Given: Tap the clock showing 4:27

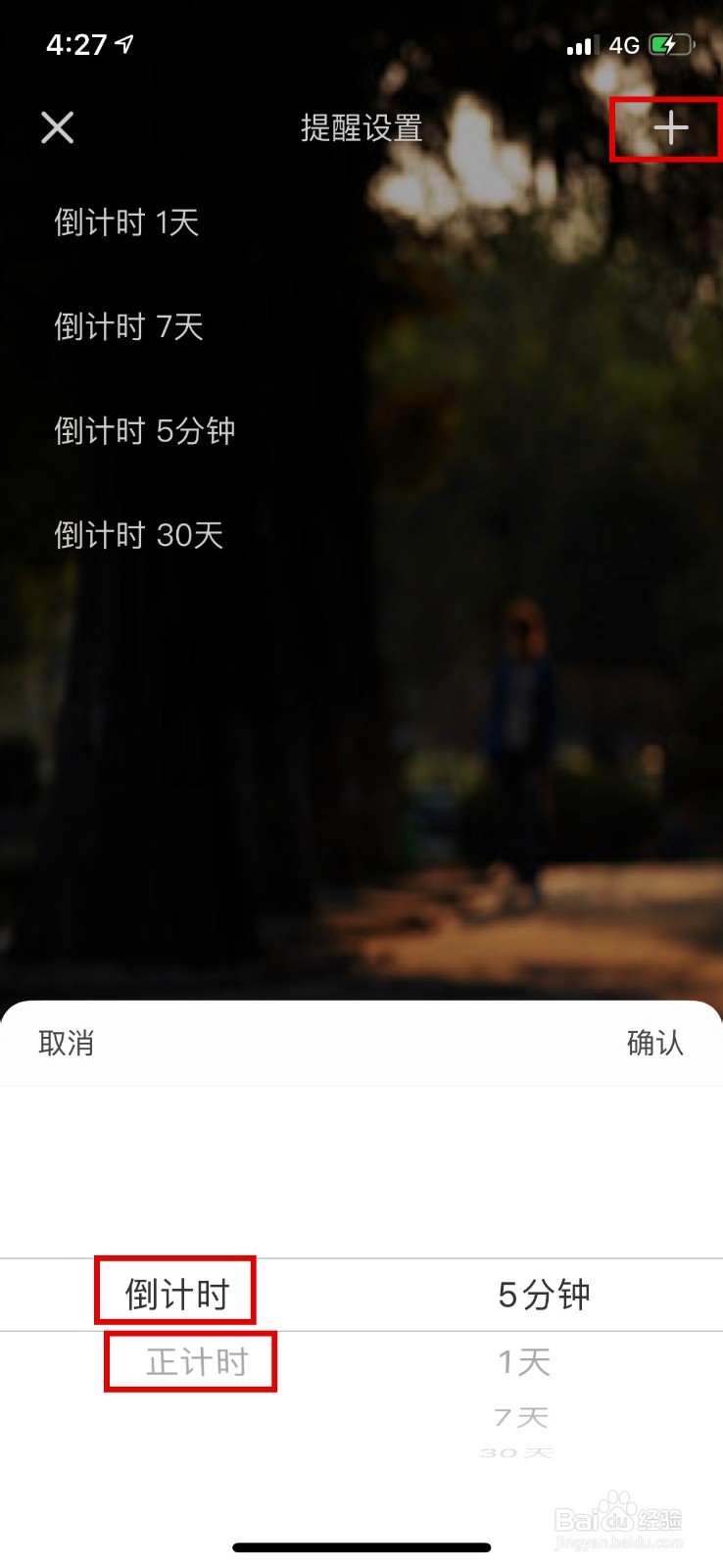Looking at the screenshot, I should click(75, 44).
